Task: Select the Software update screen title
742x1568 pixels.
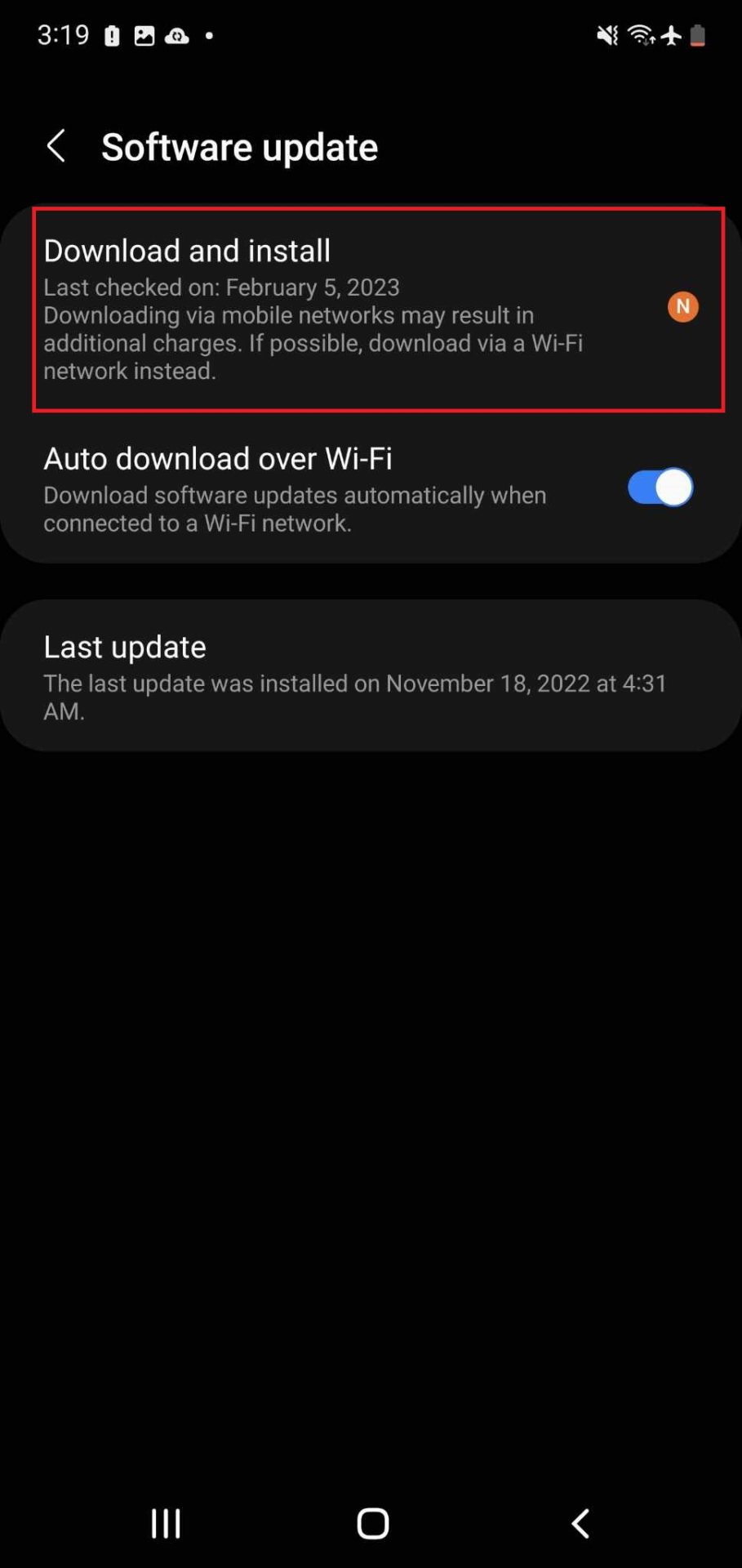Action: 239,147
